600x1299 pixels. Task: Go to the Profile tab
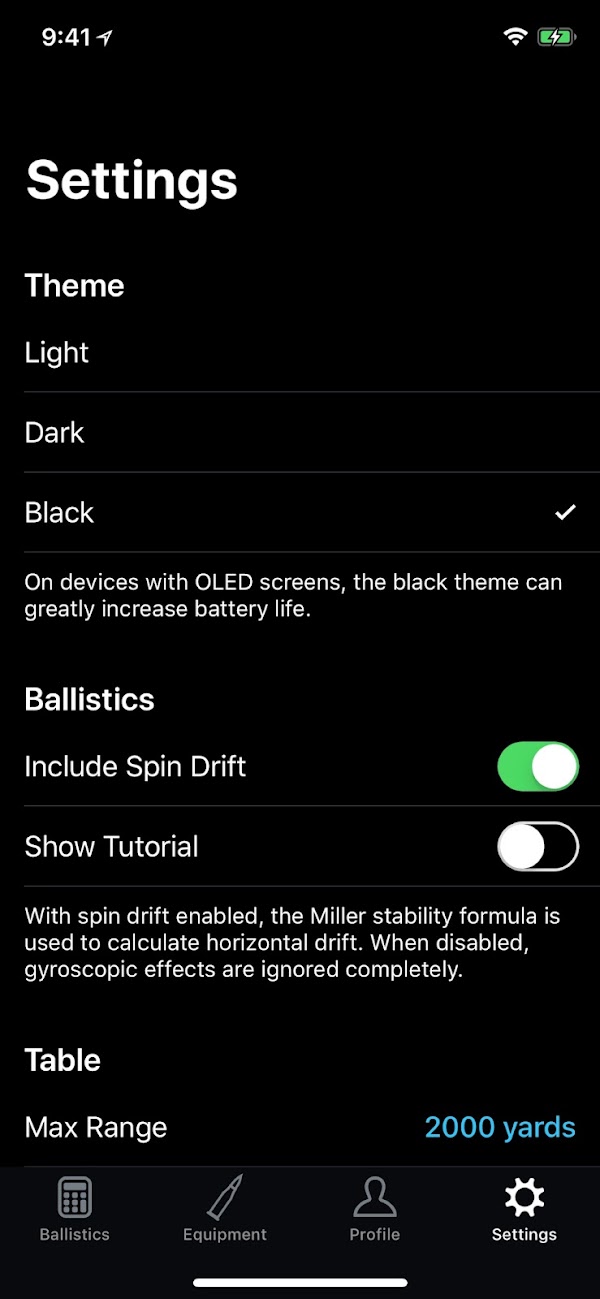pyautogui.click(x=375, y=1208)
